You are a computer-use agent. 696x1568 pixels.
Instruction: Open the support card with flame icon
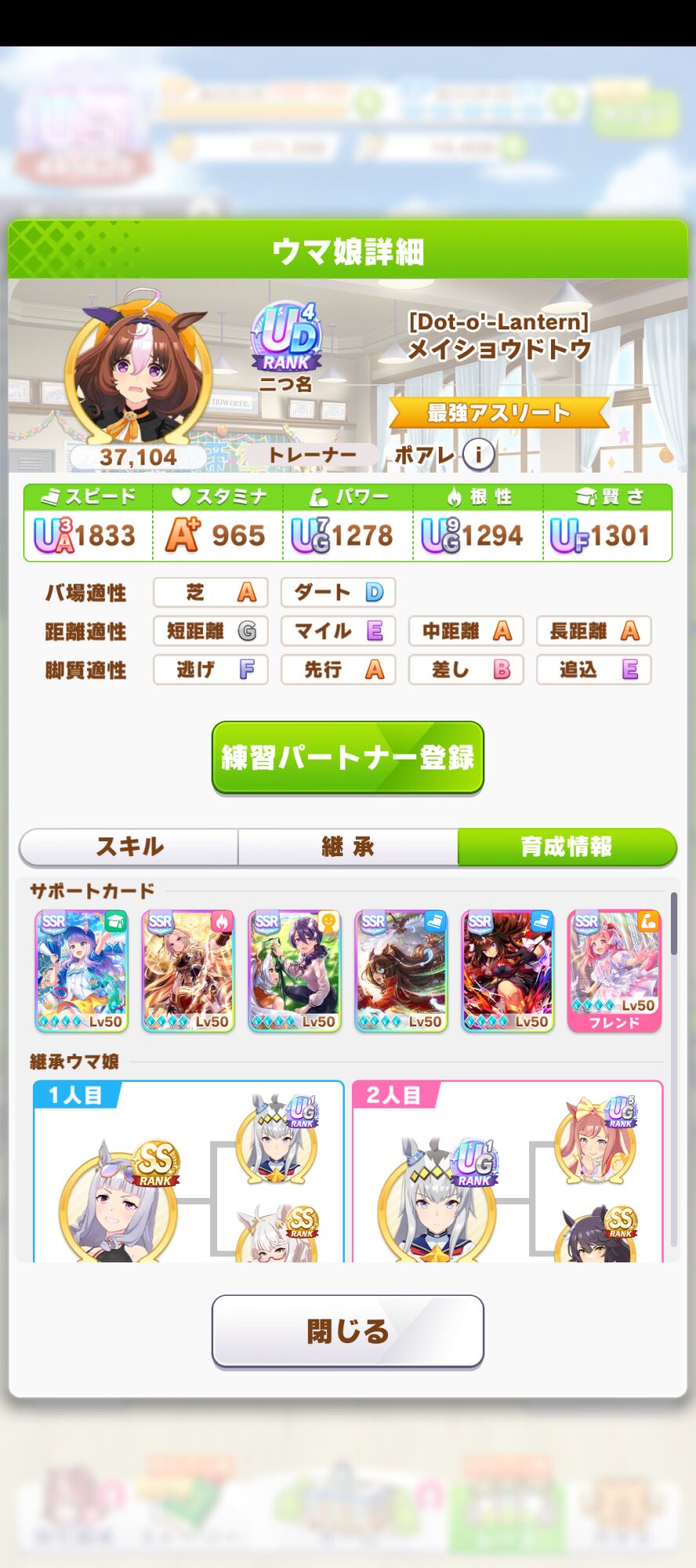pyautogui.click(x=188, y=971)
